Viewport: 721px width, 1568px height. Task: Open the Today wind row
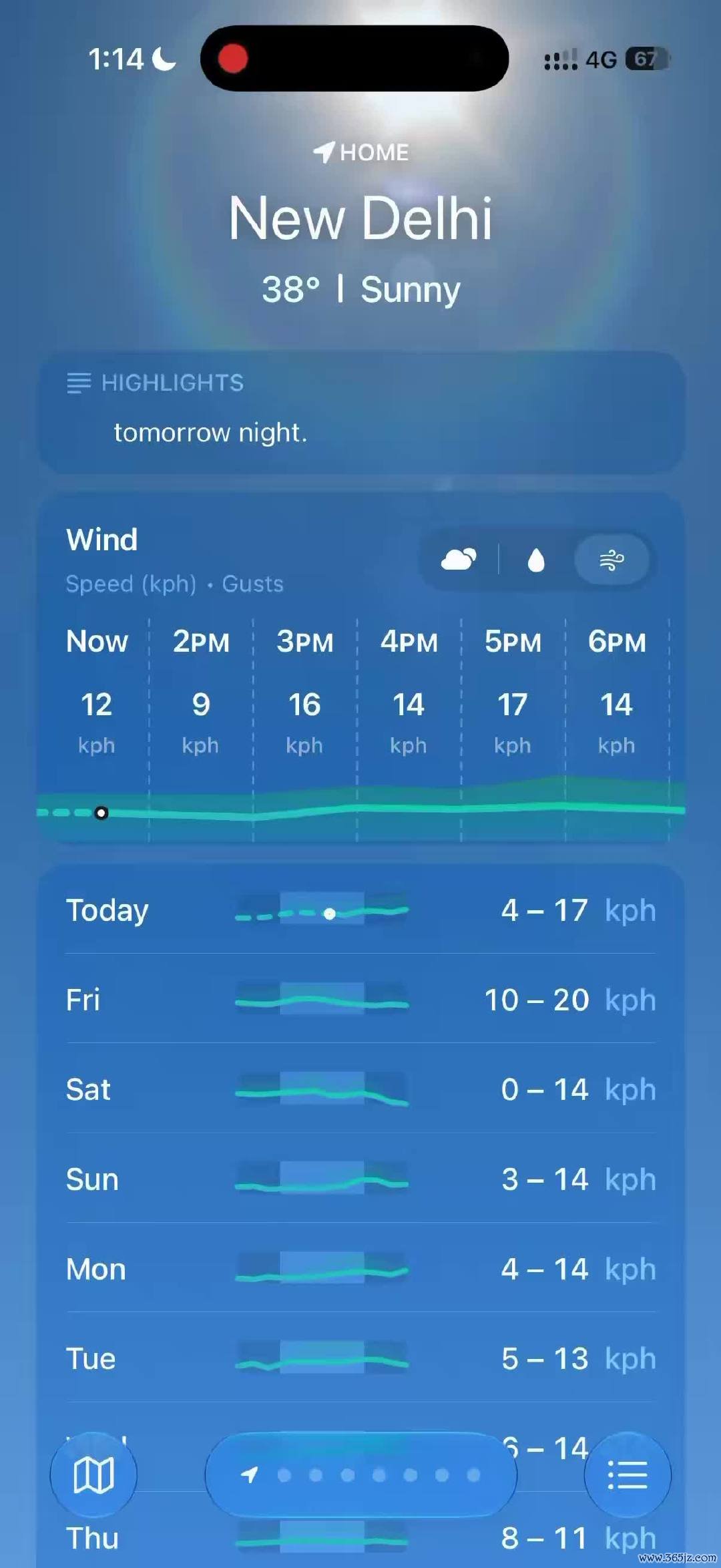pos(360,910)
